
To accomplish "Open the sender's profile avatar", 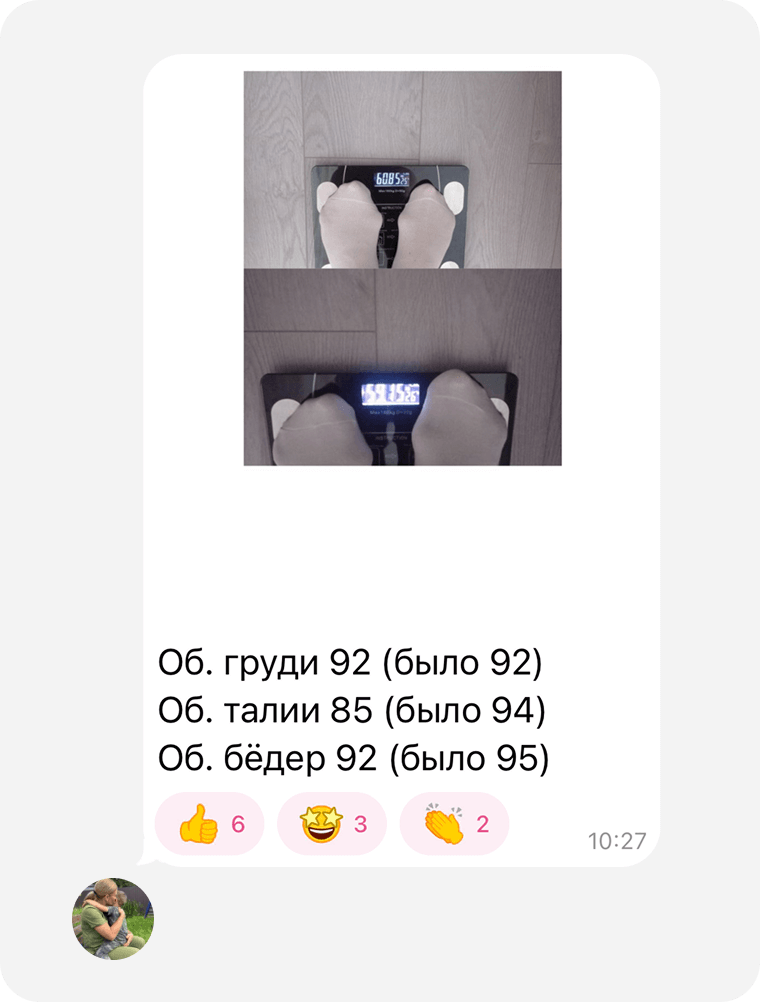I will pyautogui.click(x=112, y=919).
